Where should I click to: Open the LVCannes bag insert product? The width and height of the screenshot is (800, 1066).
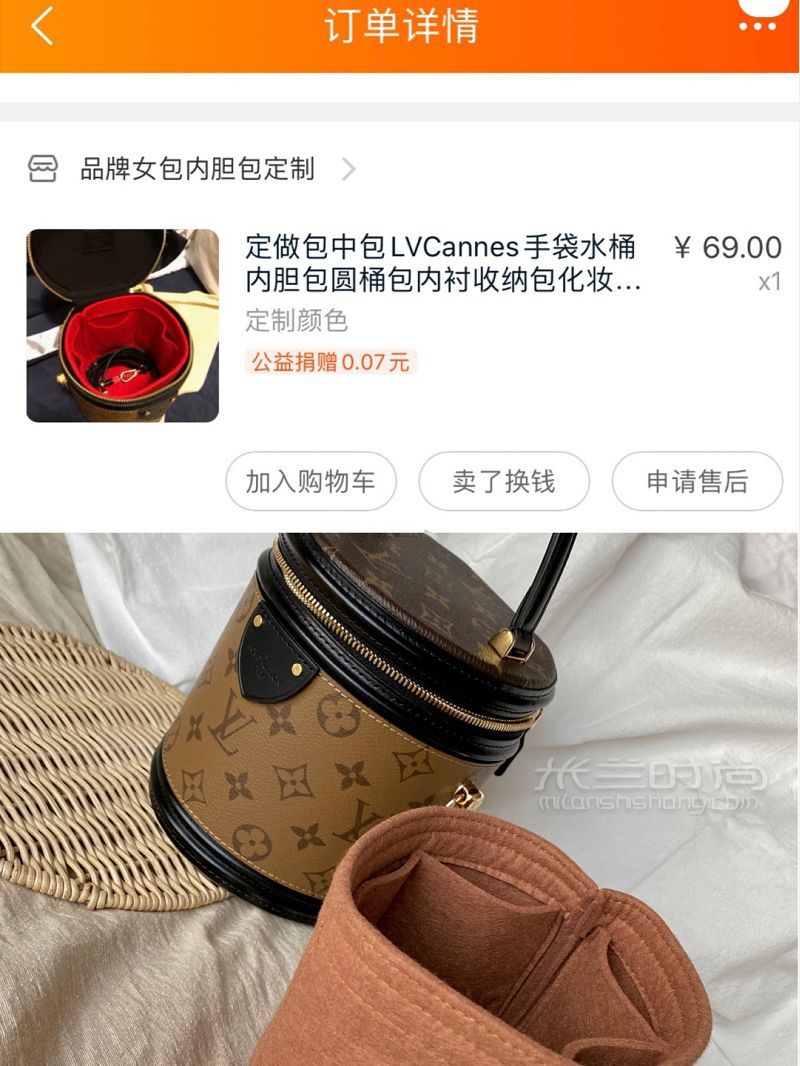443,264
